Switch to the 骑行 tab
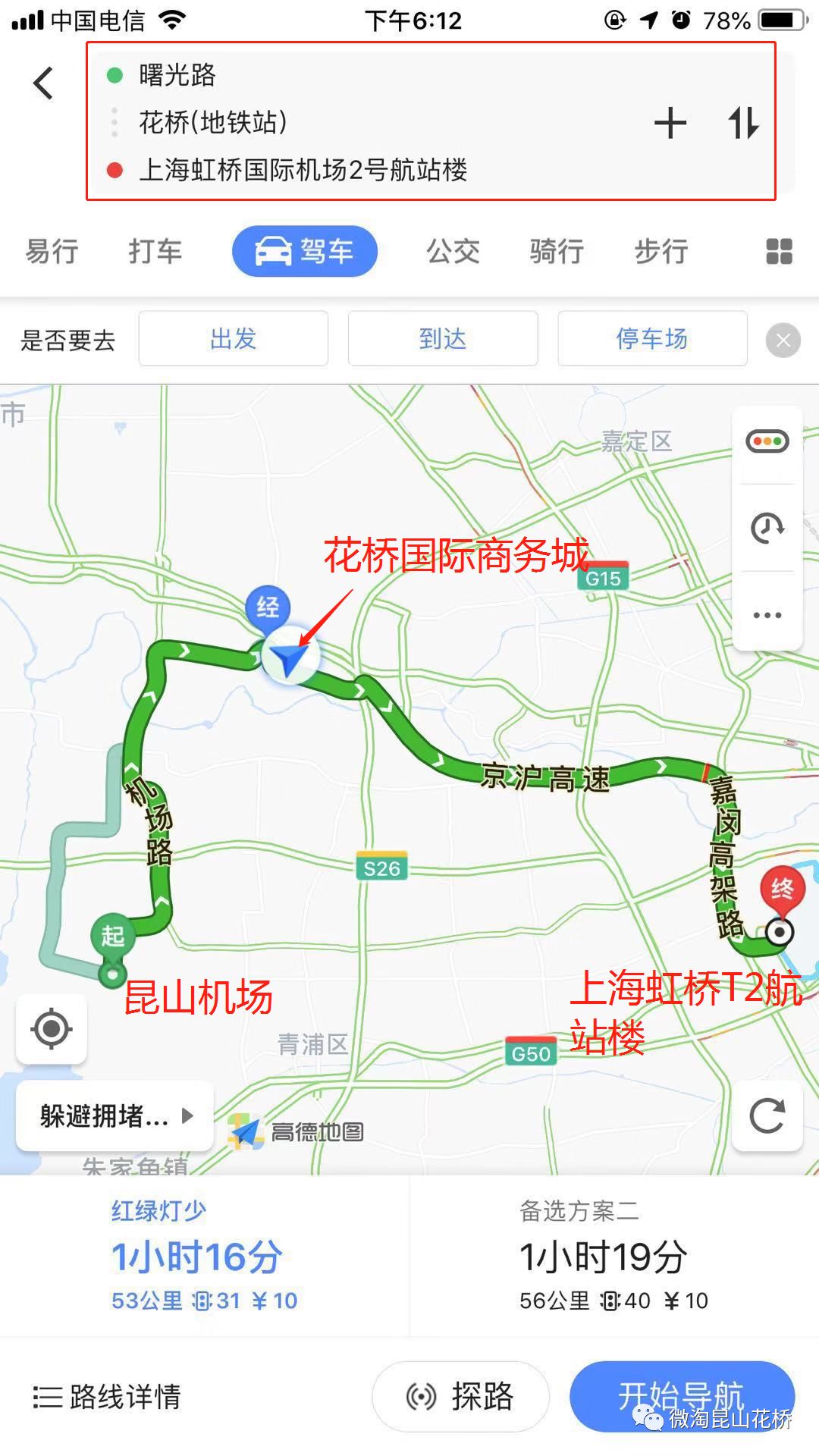This screenshot has height=1456, width=819. [557, 252]
